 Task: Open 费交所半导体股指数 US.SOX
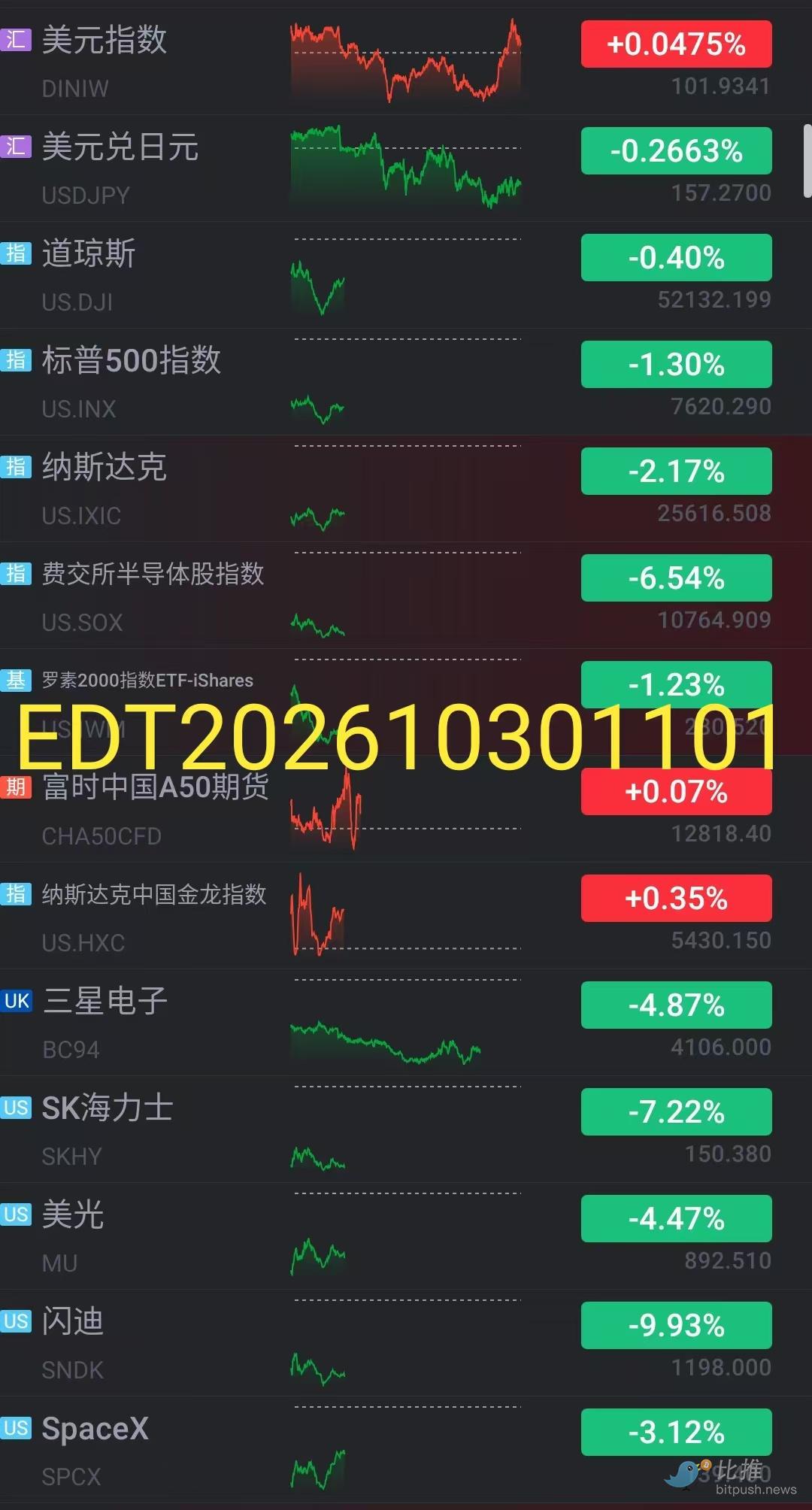point(406,596)
